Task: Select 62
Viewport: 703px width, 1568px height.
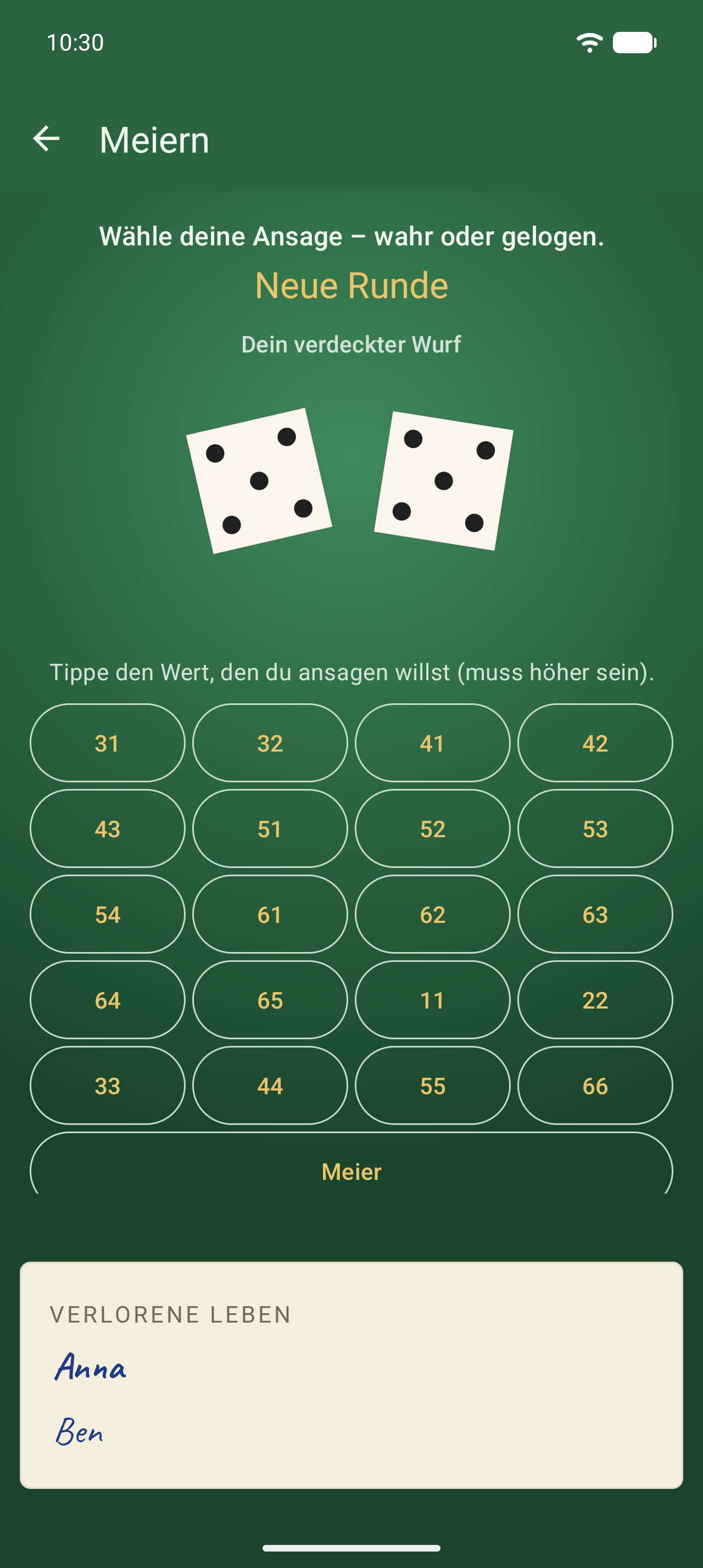Action: (433, 914)
